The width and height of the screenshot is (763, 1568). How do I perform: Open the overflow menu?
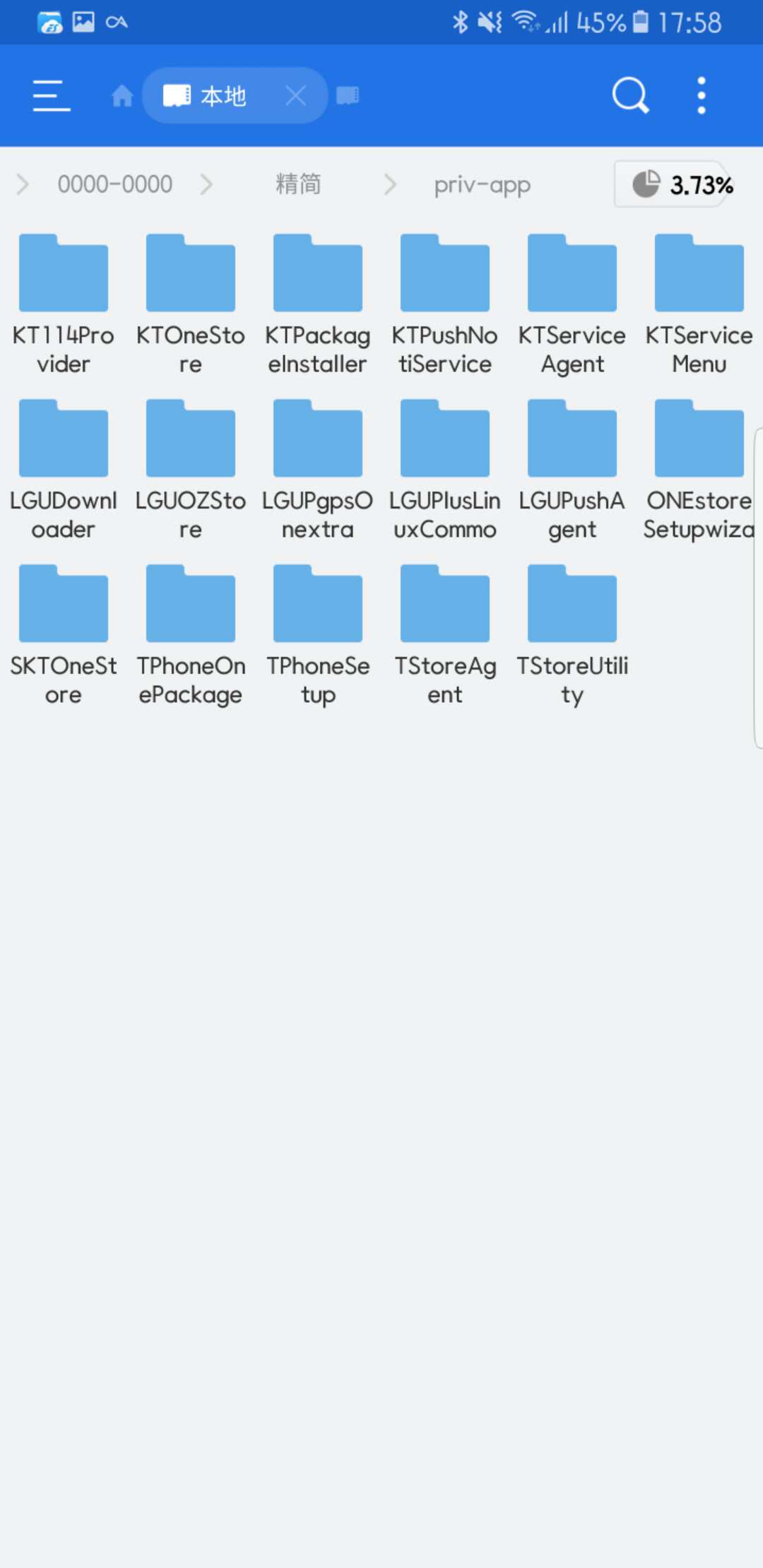pyautogui.click(x=701, y=95)
